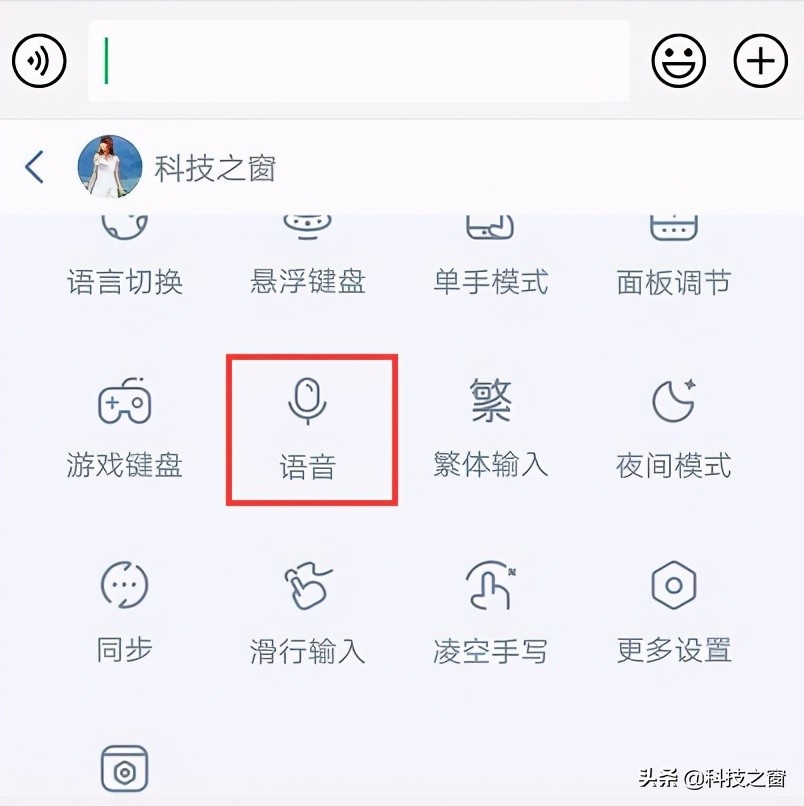Select 凌空手写 air handwriting
Viewport: 804px width, 806px height.
click(490, 612)
